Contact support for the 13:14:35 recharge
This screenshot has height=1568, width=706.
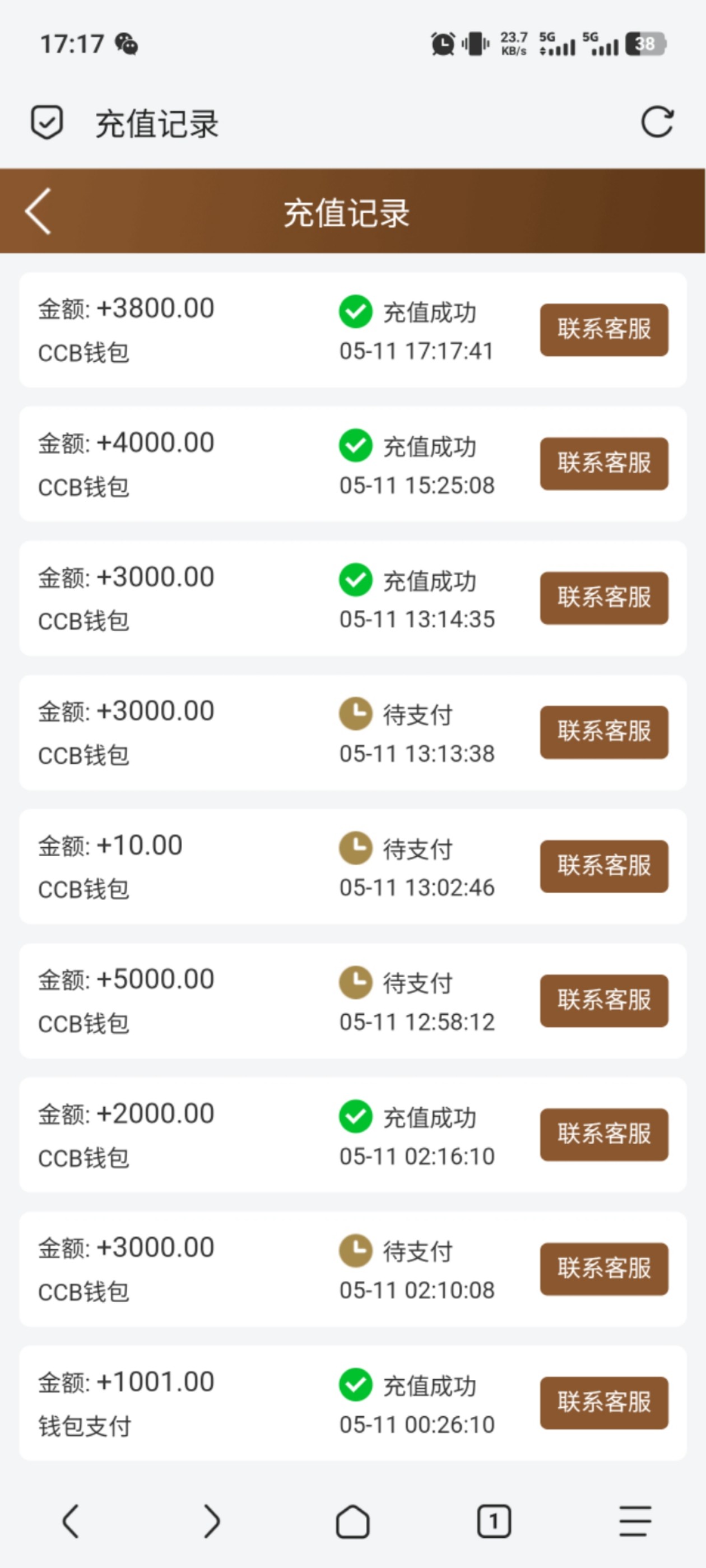[603, 598]
